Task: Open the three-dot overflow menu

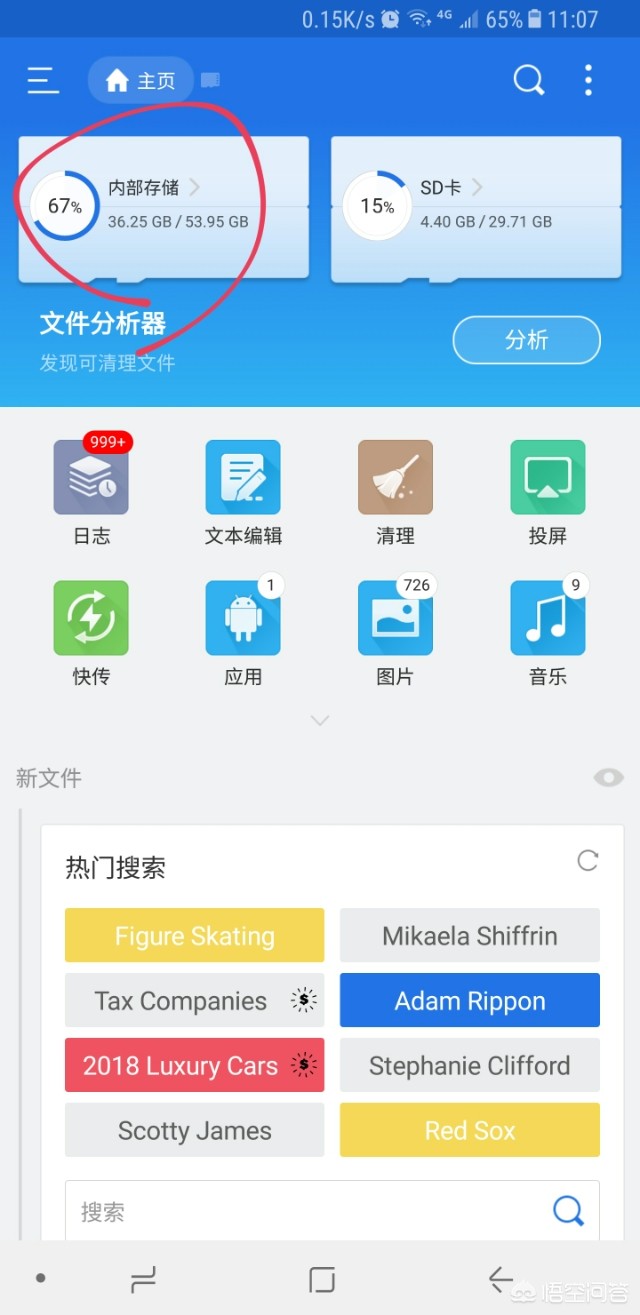Action: tap(588, 80)
